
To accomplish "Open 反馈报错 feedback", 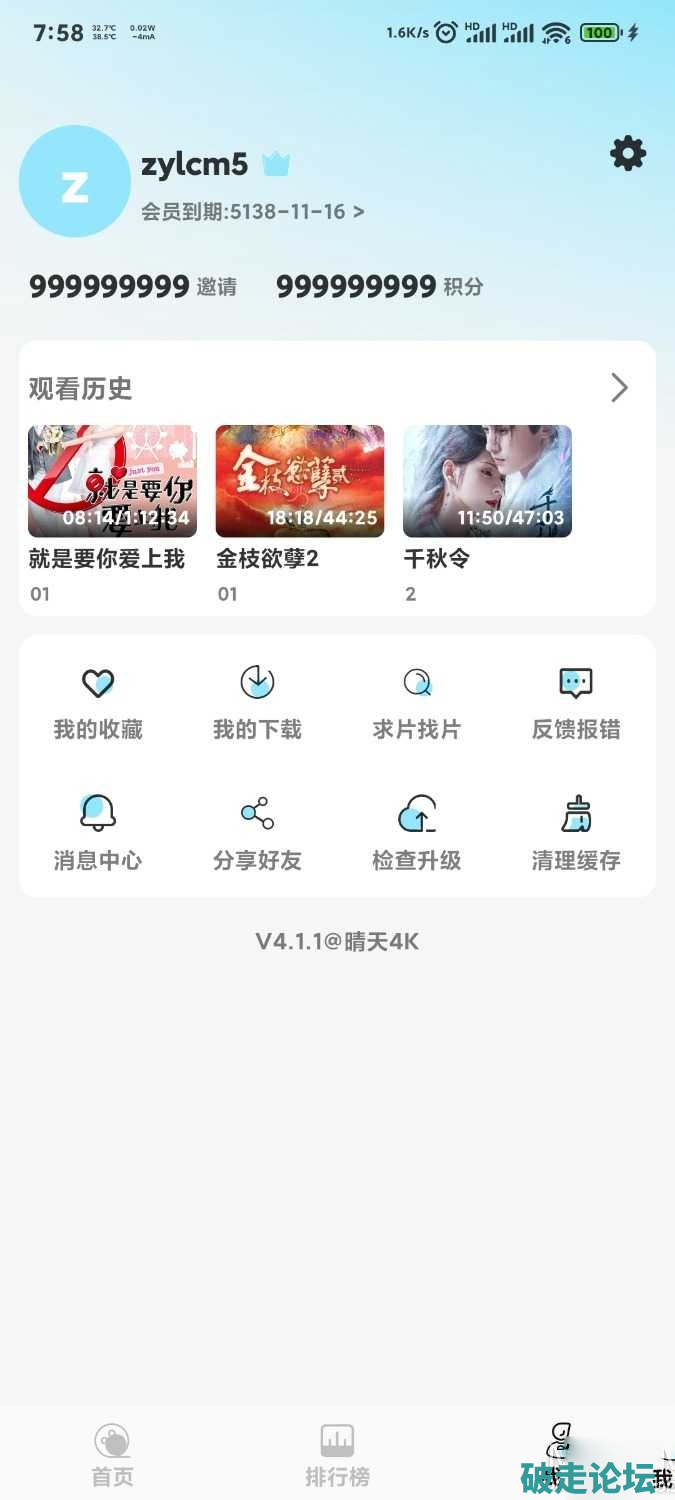I will 576,702.
